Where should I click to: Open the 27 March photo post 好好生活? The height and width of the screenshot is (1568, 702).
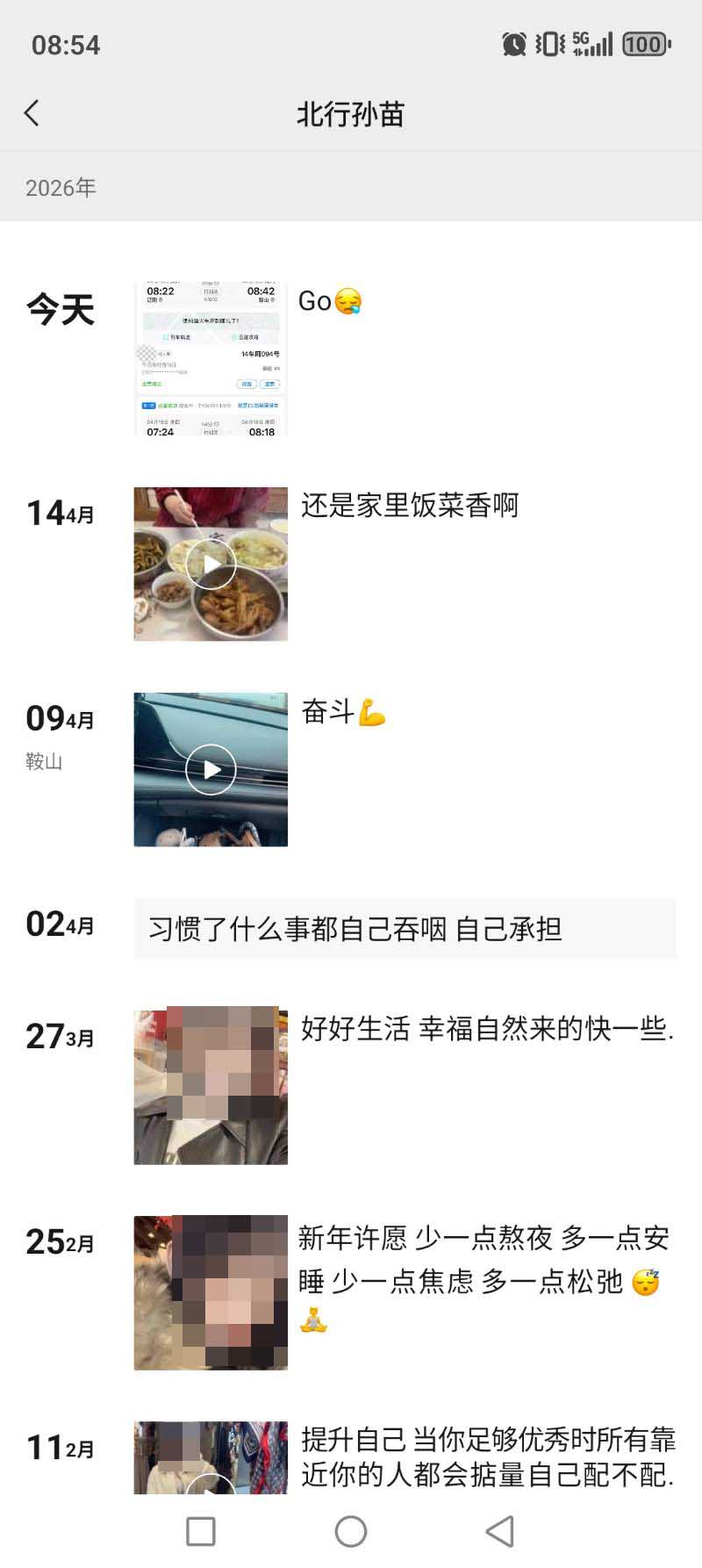pyautogui.click(x=211, y=1087)
